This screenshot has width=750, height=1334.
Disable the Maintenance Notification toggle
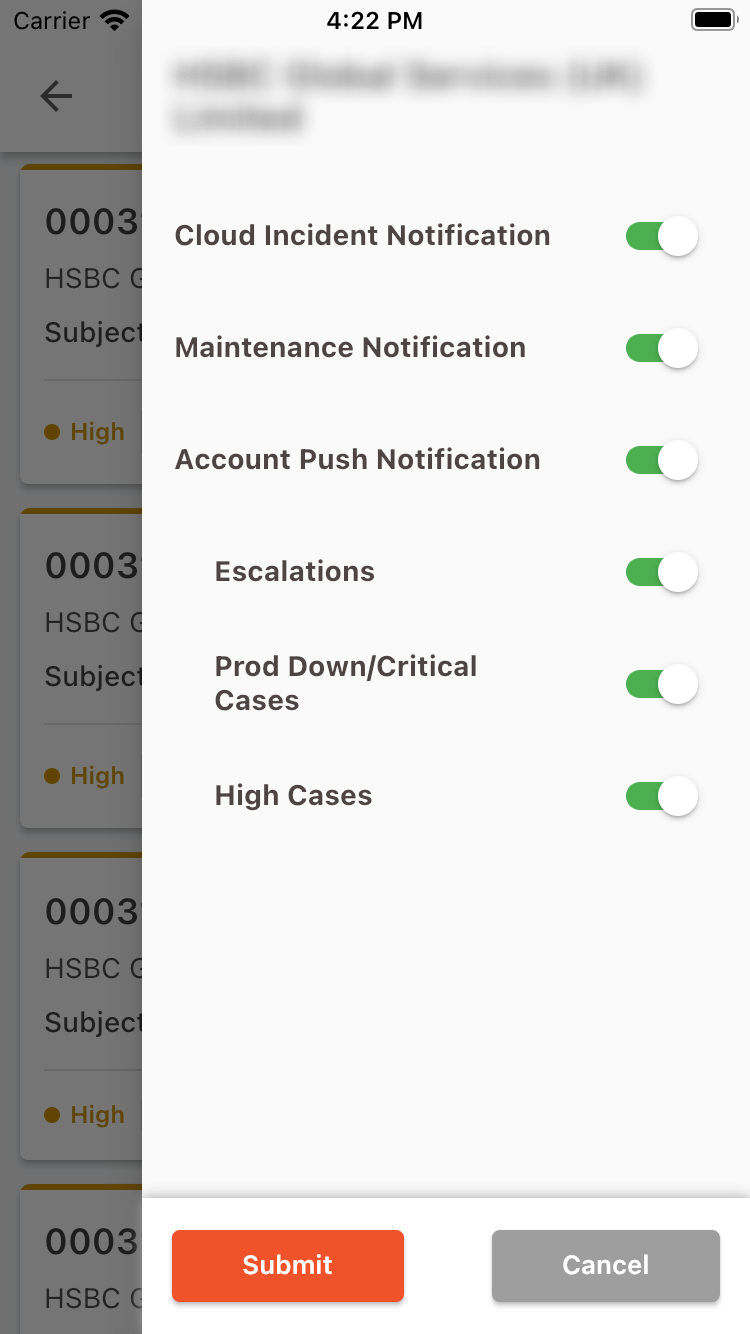(661, 349)
